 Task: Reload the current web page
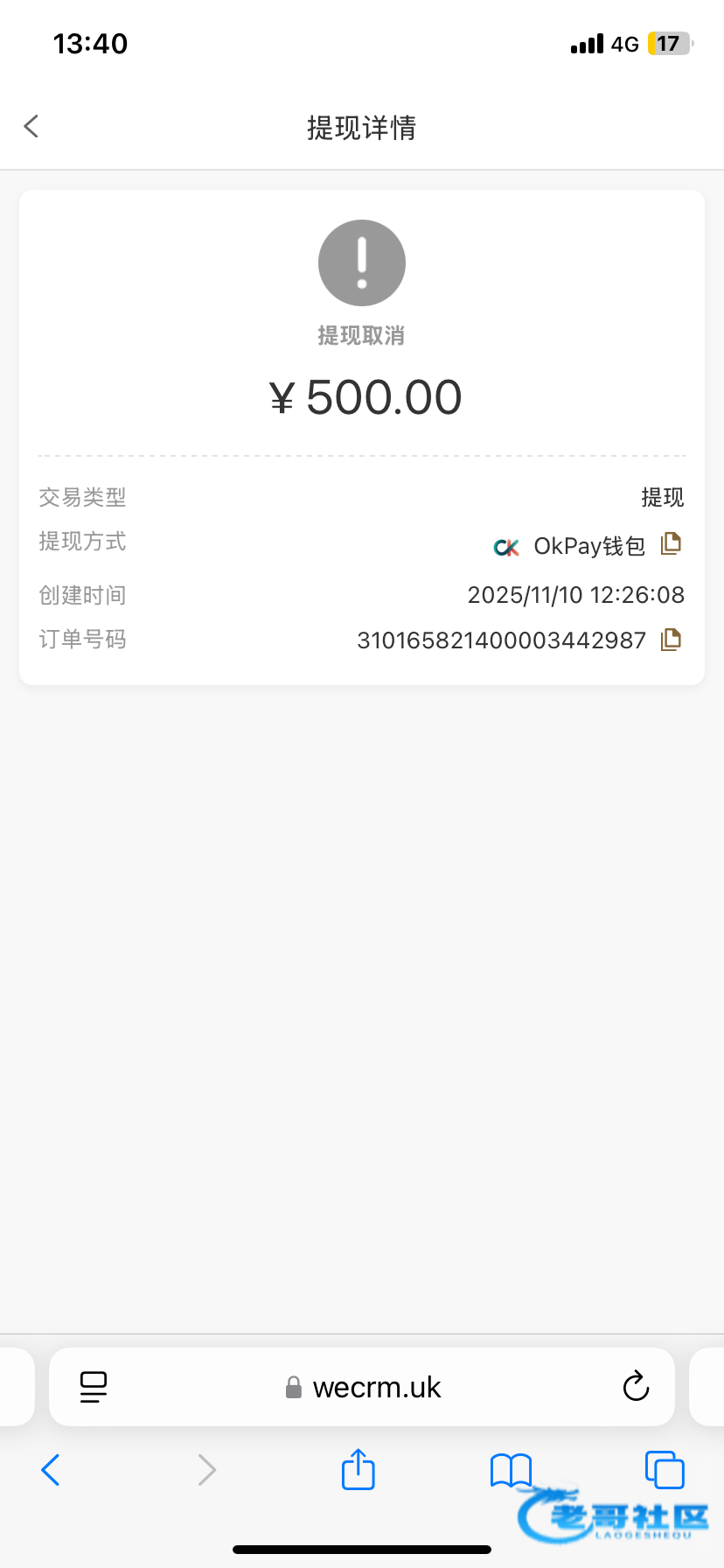[636, 1387]
